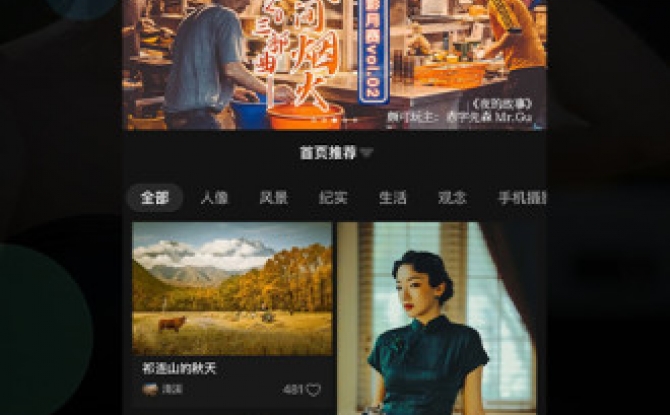Open the 纪实 category tab
The width and height of the screenshot is (670, 415).
tap(333, 198)
